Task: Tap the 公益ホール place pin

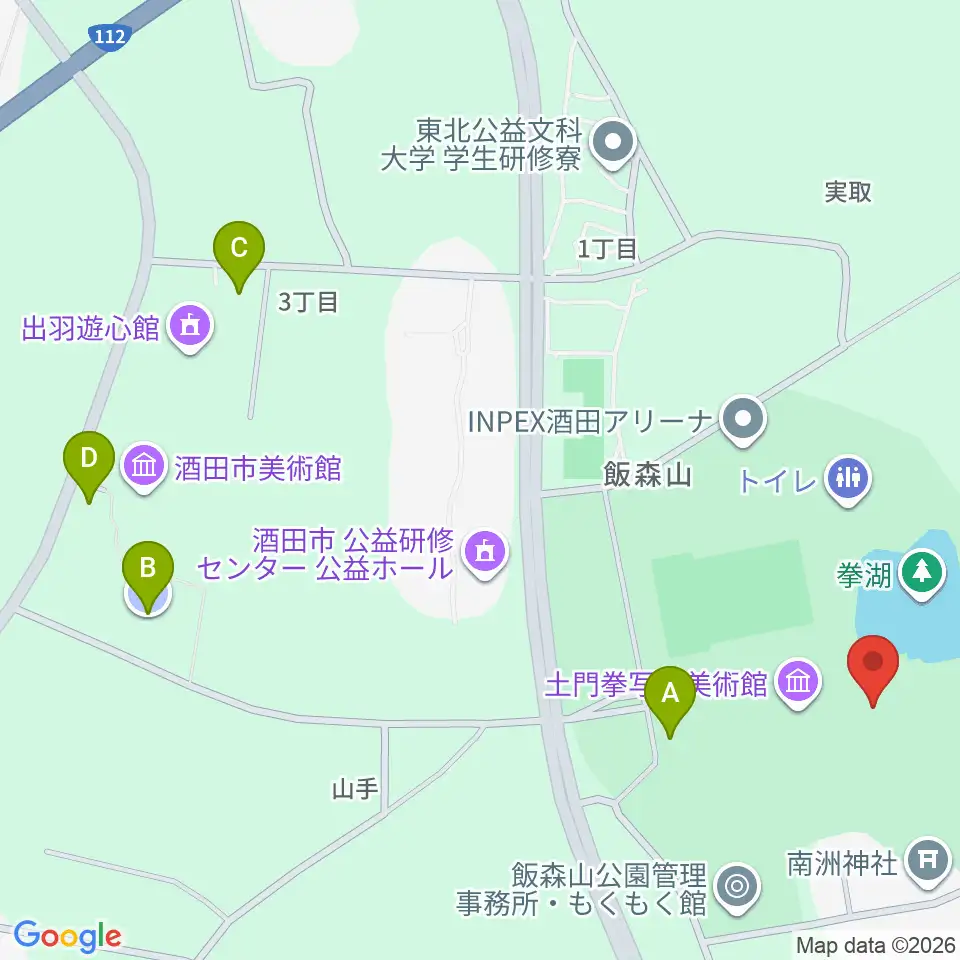Action: [485, 554]
